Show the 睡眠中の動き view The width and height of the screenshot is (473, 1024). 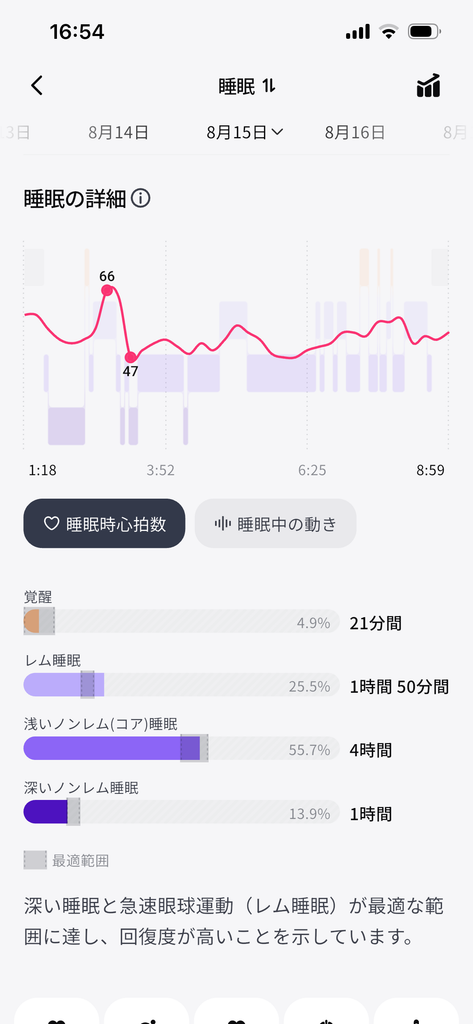pos(276,523)
